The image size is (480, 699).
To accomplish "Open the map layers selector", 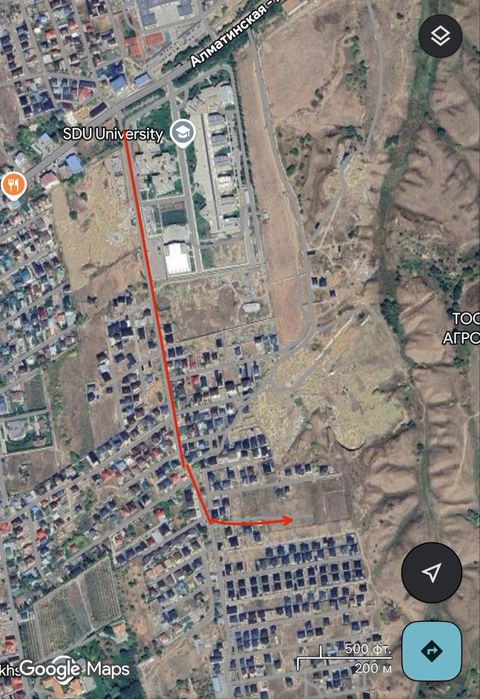I will click(440, 35).
